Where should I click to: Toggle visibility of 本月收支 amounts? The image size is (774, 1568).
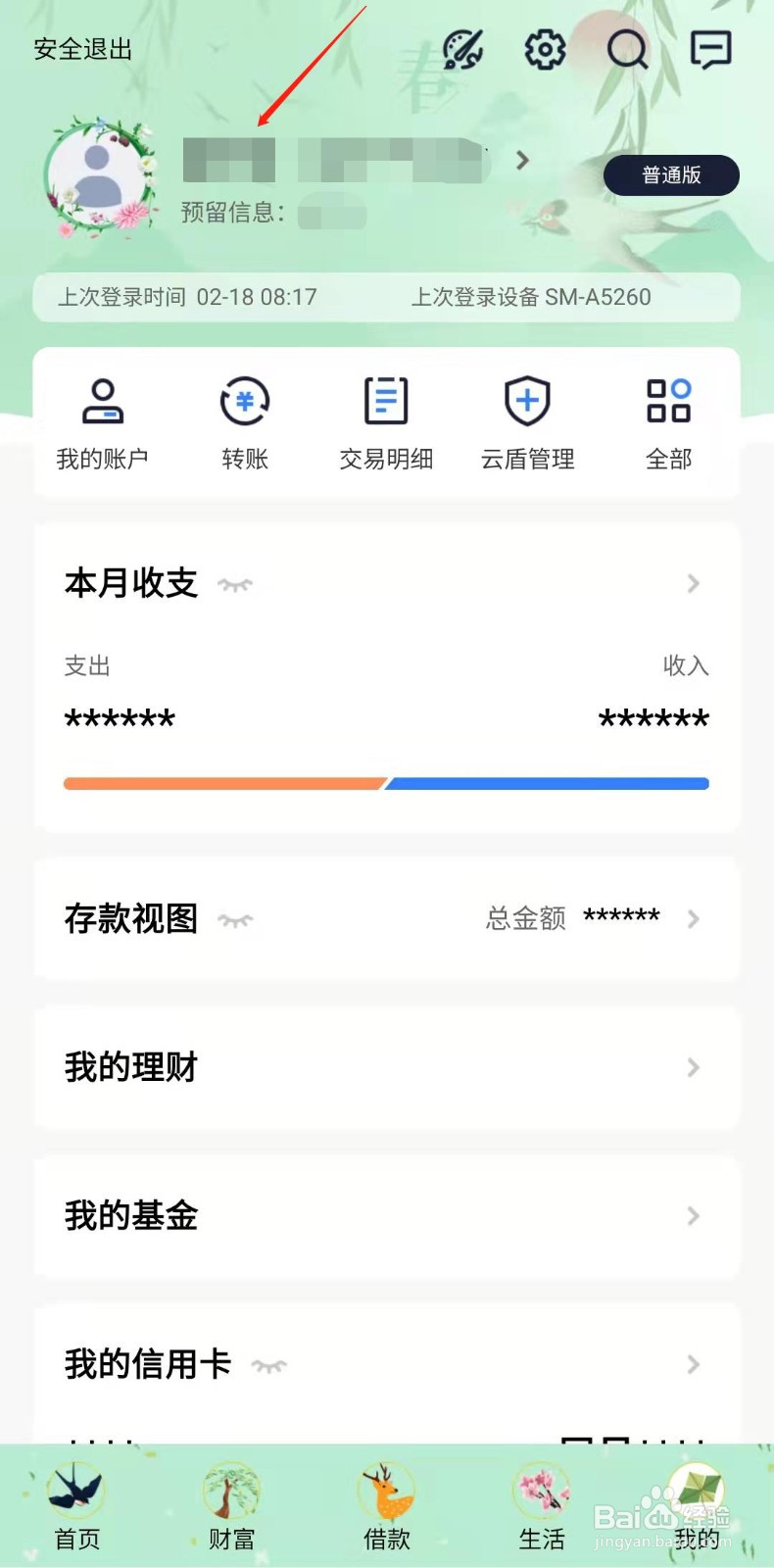point(235,585)
